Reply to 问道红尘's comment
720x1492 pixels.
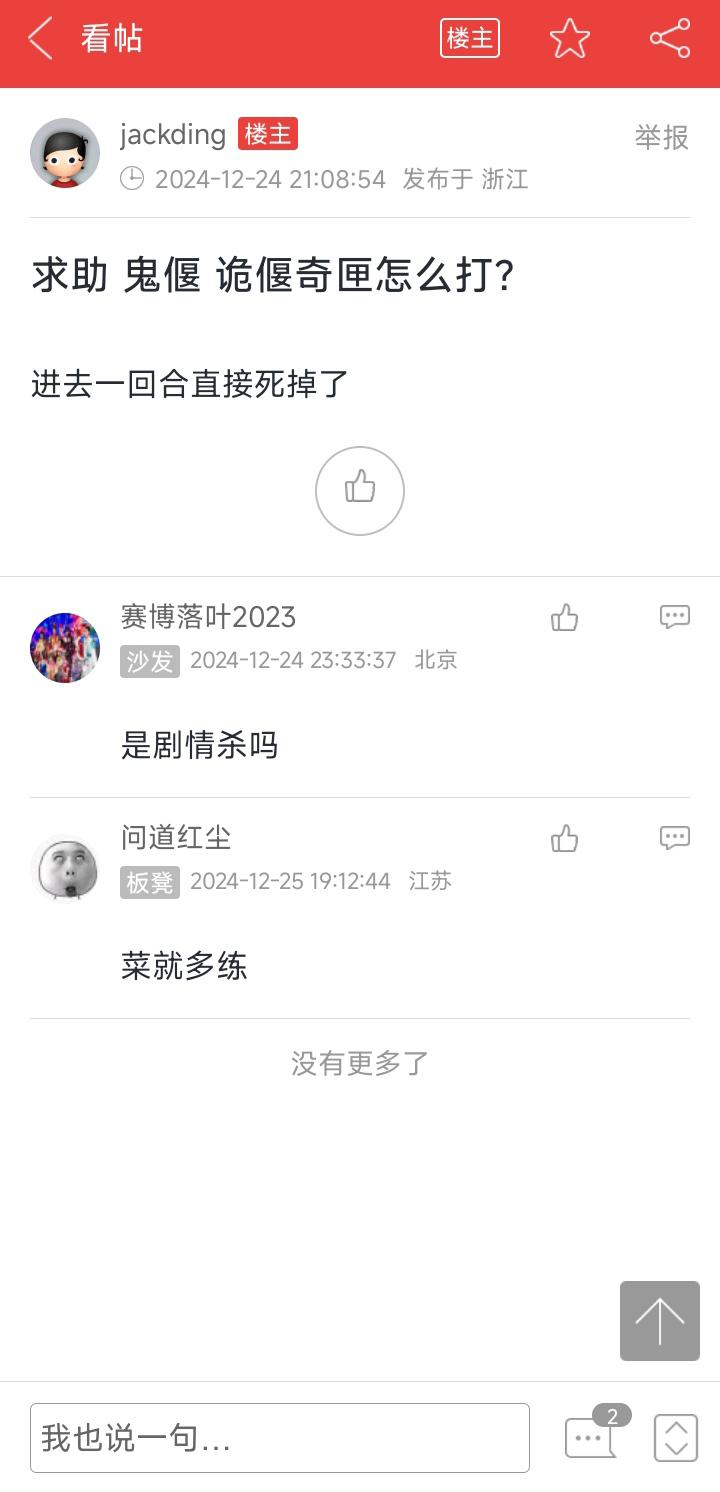[675, 838]
